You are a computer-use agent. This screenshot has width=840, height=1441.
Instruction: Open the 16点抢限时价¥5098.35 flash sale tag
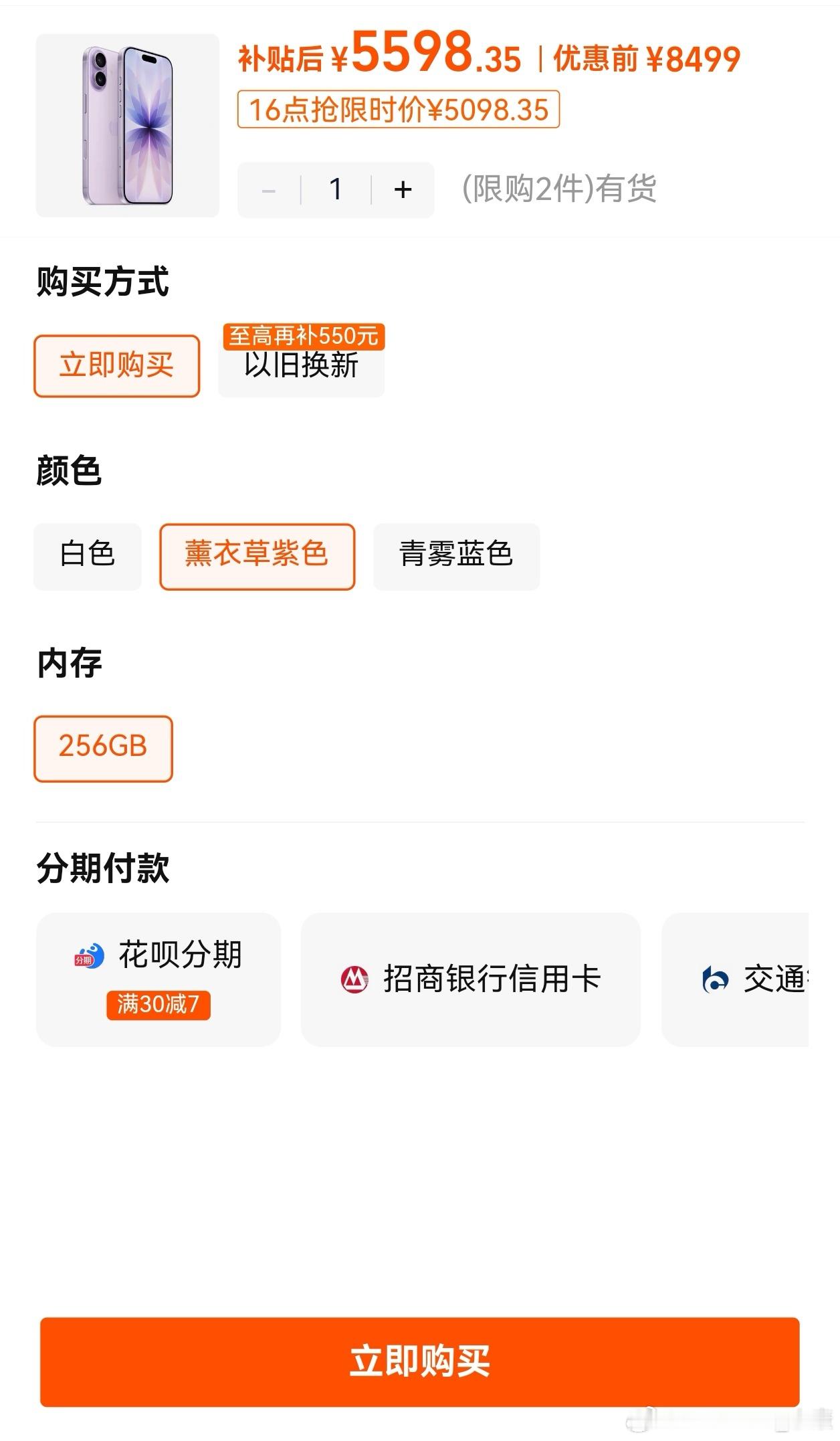[399, 109]
